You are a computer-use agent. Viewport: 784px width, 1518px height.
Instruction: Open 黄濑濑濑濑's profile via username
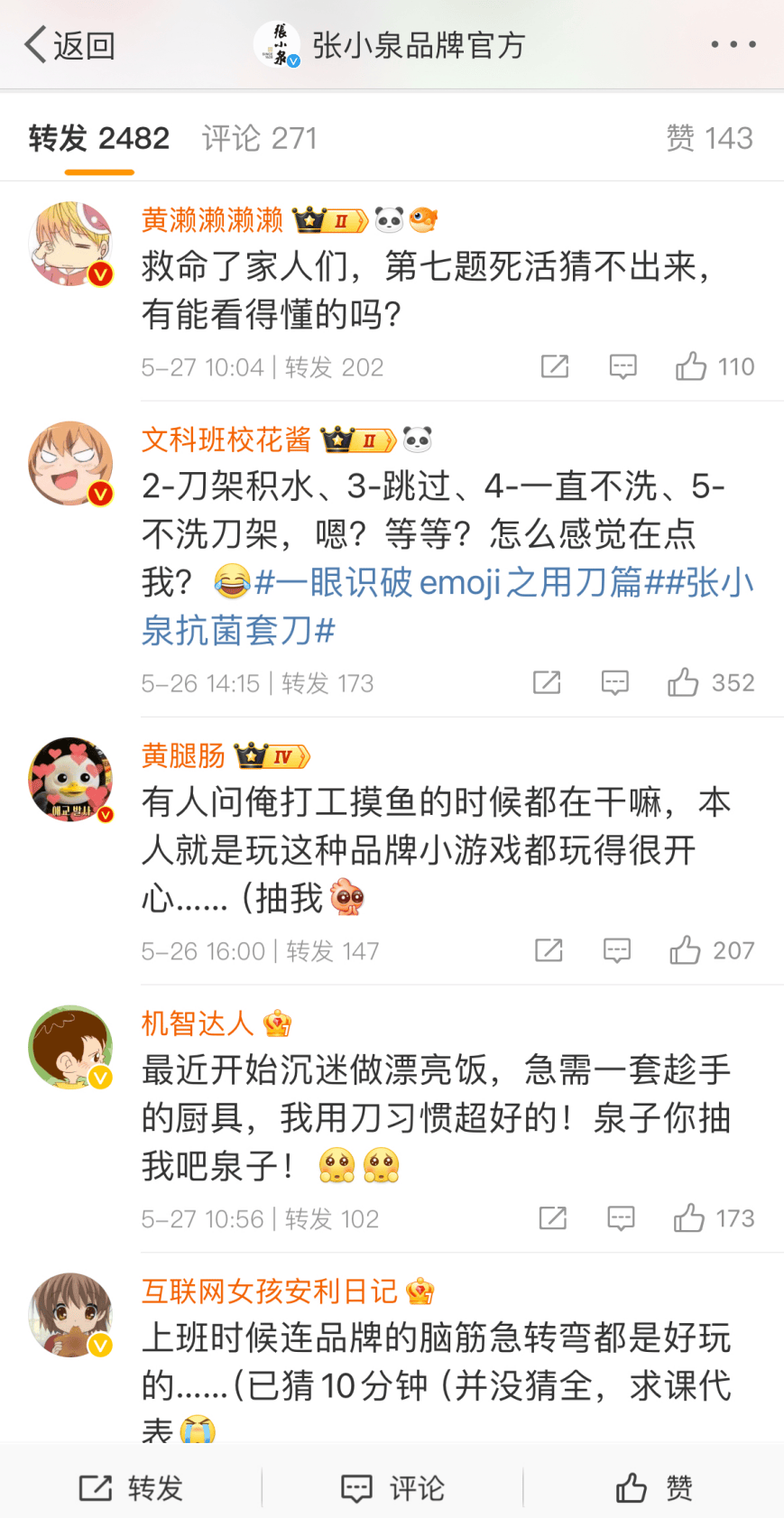pyautogui.click(x=212, y=219)
